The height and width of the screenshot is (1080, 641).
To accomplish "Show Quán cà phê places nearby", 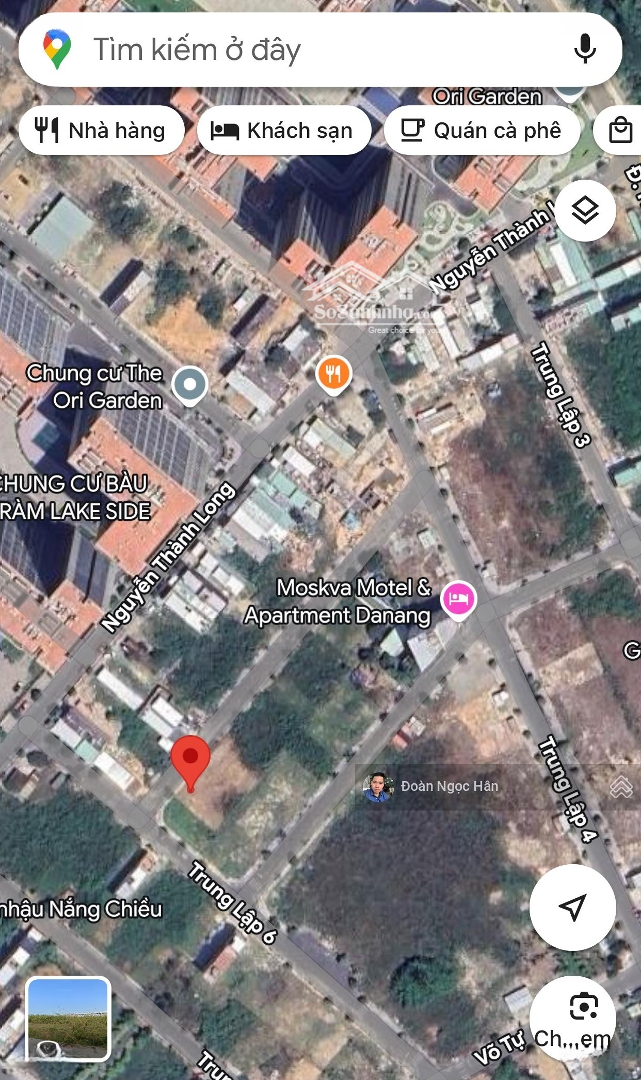I will pyautogui.click(x=482, y=130).
